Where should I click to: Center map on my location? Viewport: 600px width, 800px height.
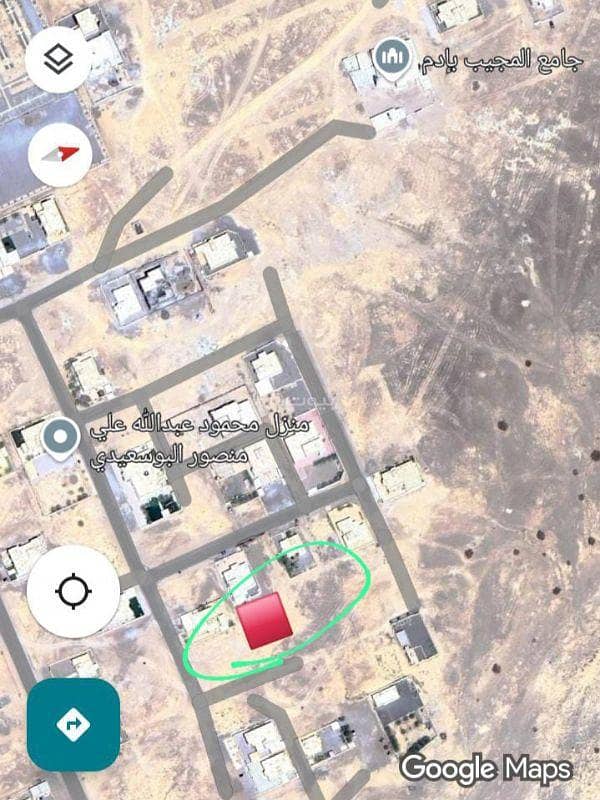coord(73,592)
